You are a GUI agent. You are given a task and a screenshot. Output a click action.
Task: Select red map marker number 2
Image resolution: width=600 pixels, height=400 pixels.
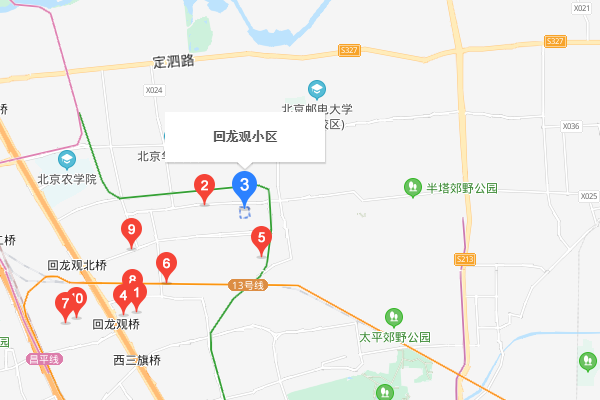(204, 185)
